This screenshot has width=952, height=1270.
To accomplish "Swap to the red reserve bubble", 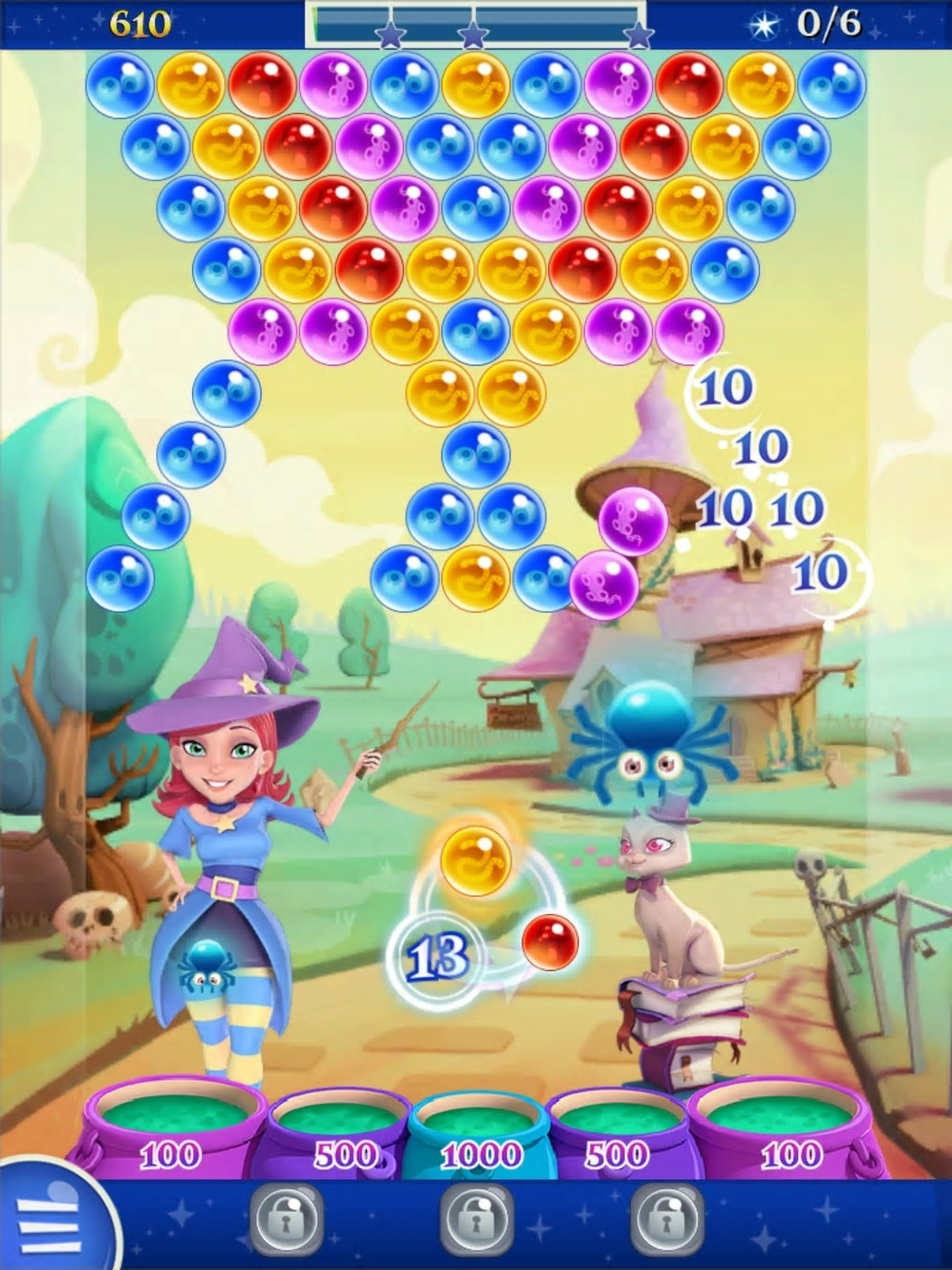I will click(550, 941).
